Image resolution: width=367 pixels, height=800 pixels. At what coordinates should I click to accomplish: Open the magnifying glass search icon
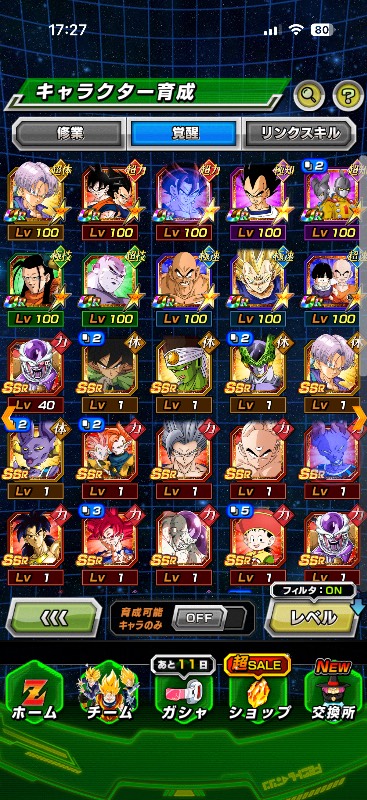pos(309,94)
